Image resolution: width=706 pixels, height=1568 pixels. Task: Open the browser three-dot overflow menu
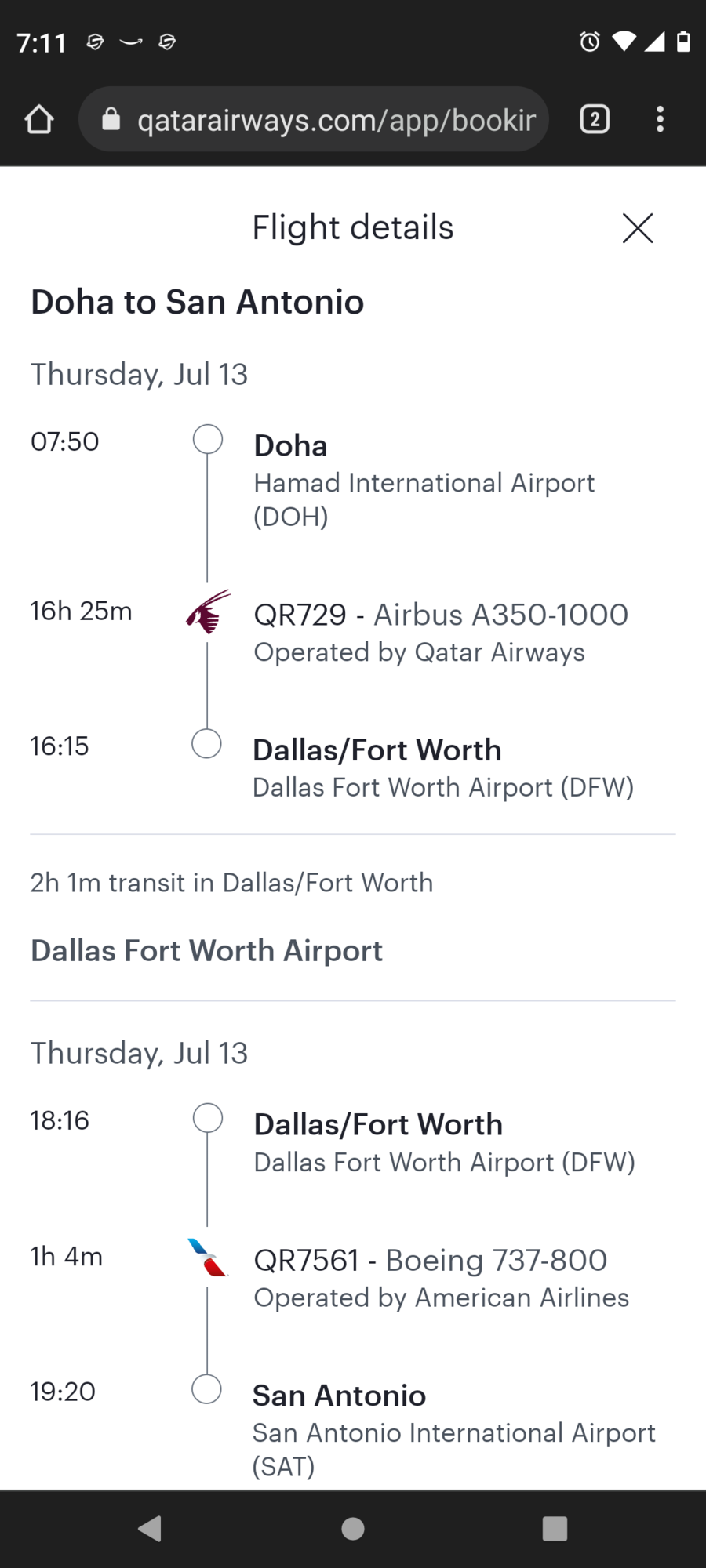(x=660, y=119)
